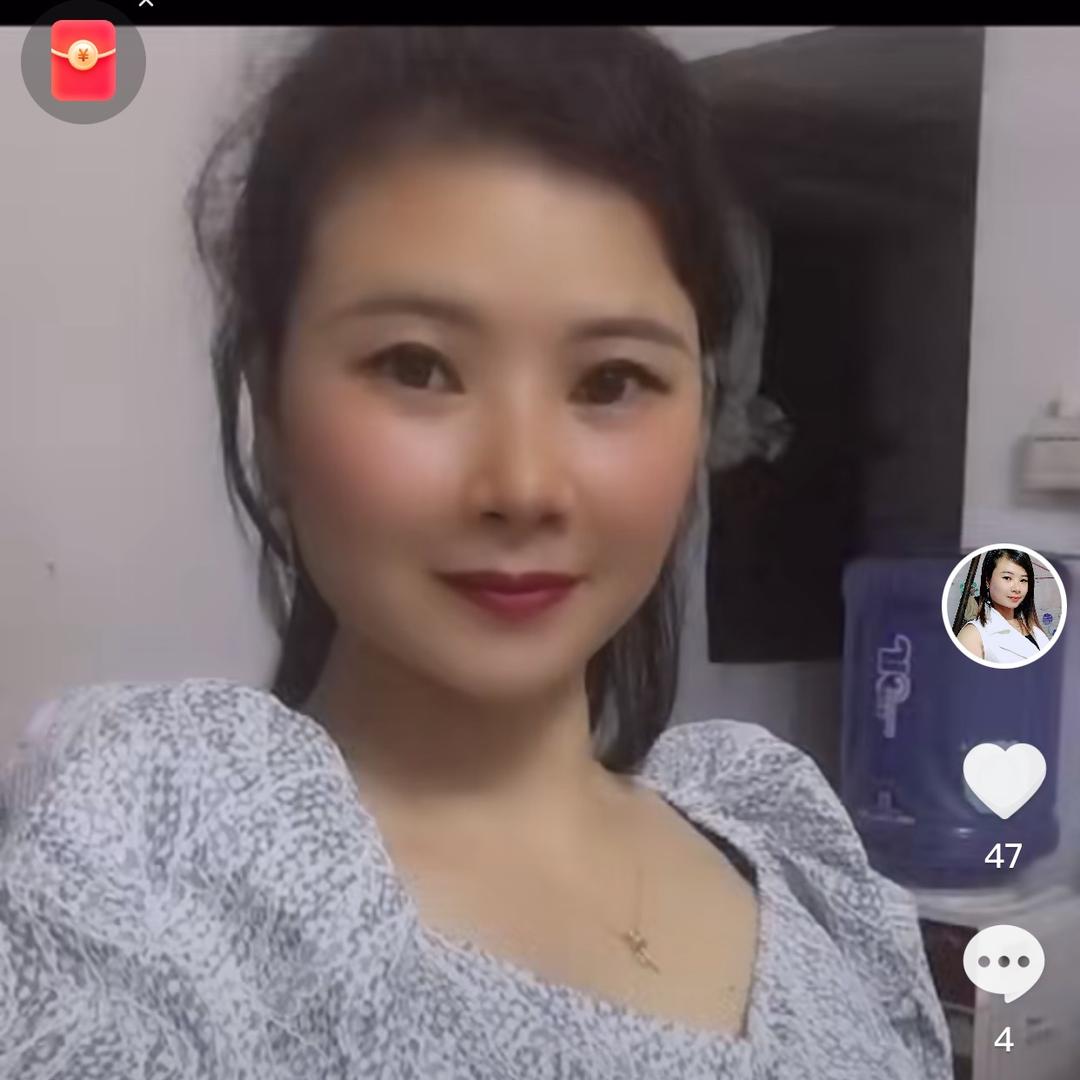
Task: Like this video with the heart
Action: (x=1004, y=781)
